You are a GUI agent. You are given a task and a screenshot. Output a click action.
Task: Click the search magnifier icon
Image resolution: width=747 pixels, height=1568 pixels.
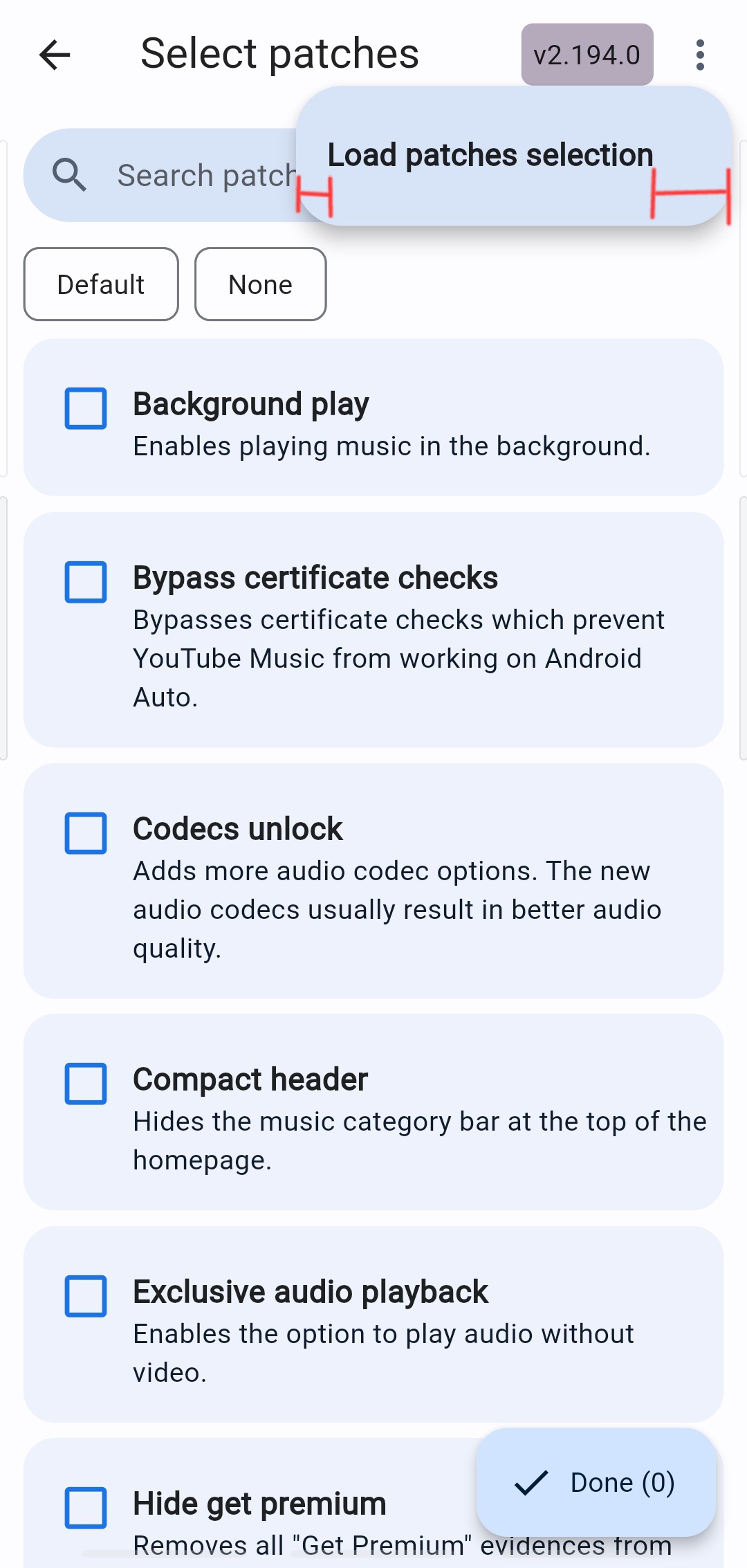click(x=69, y=174)
